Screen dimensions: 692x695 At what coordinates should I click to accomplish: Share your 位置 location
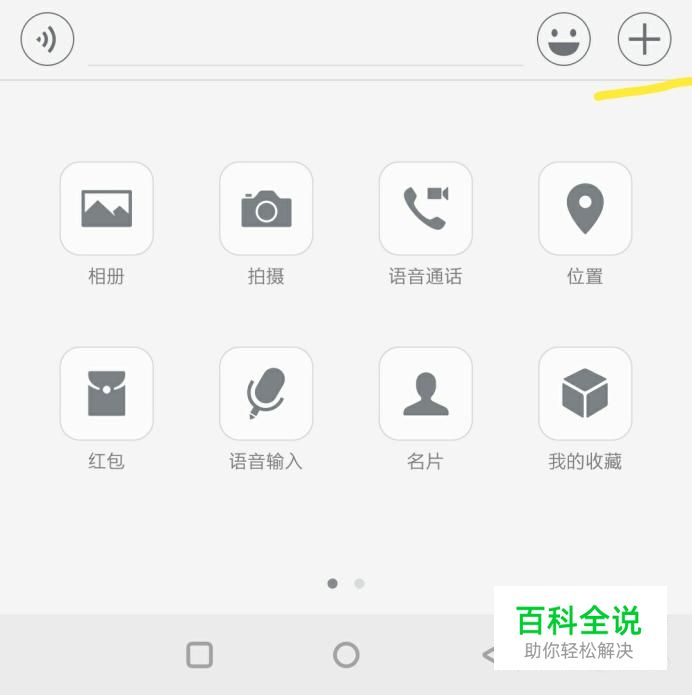pyautogui.click(x=585, y=208)
